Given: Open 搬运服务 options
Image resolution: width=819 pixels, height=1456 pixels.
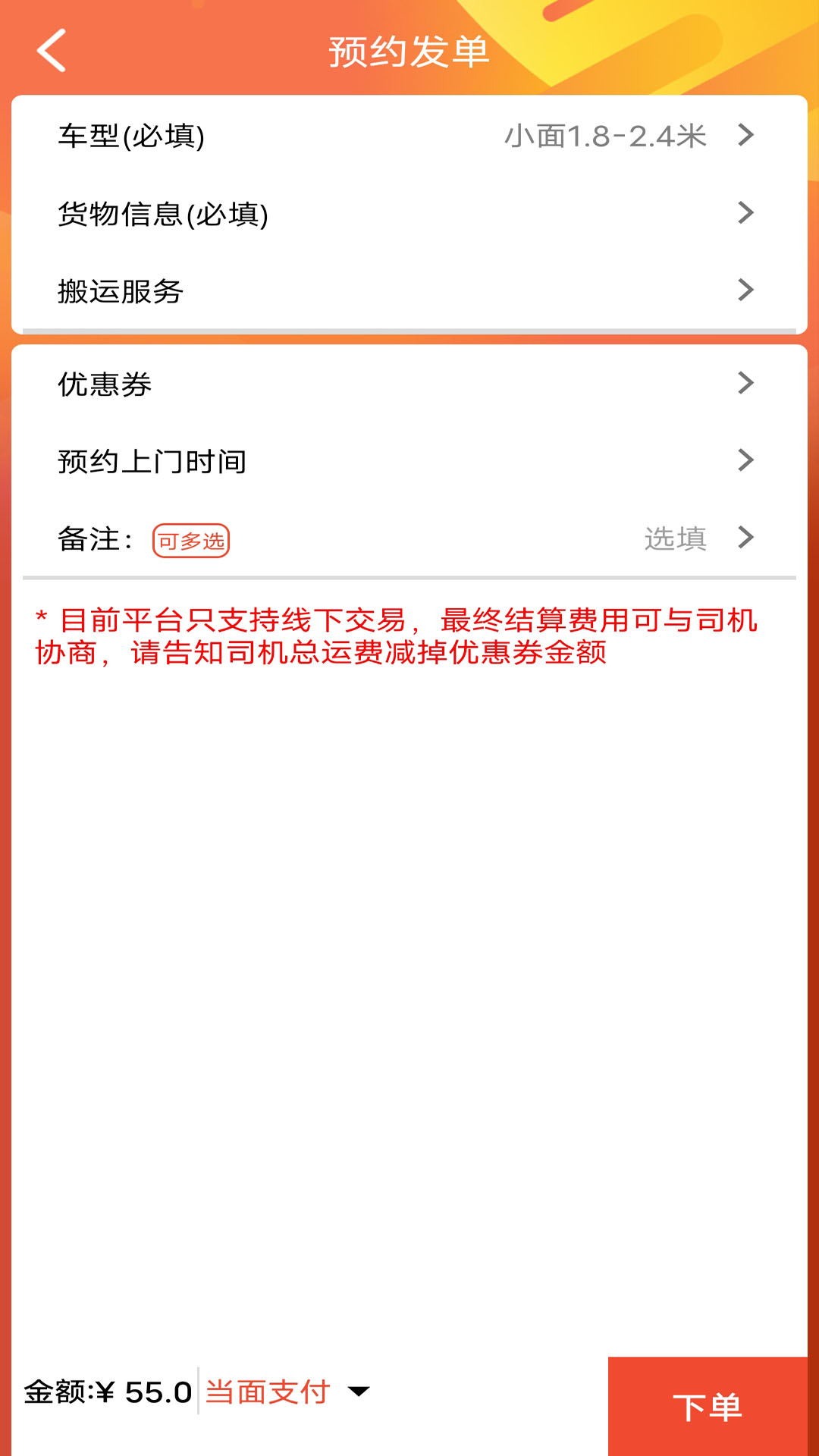Looking at the screenshot, I should pyautogui.click(x=408, y=291).
